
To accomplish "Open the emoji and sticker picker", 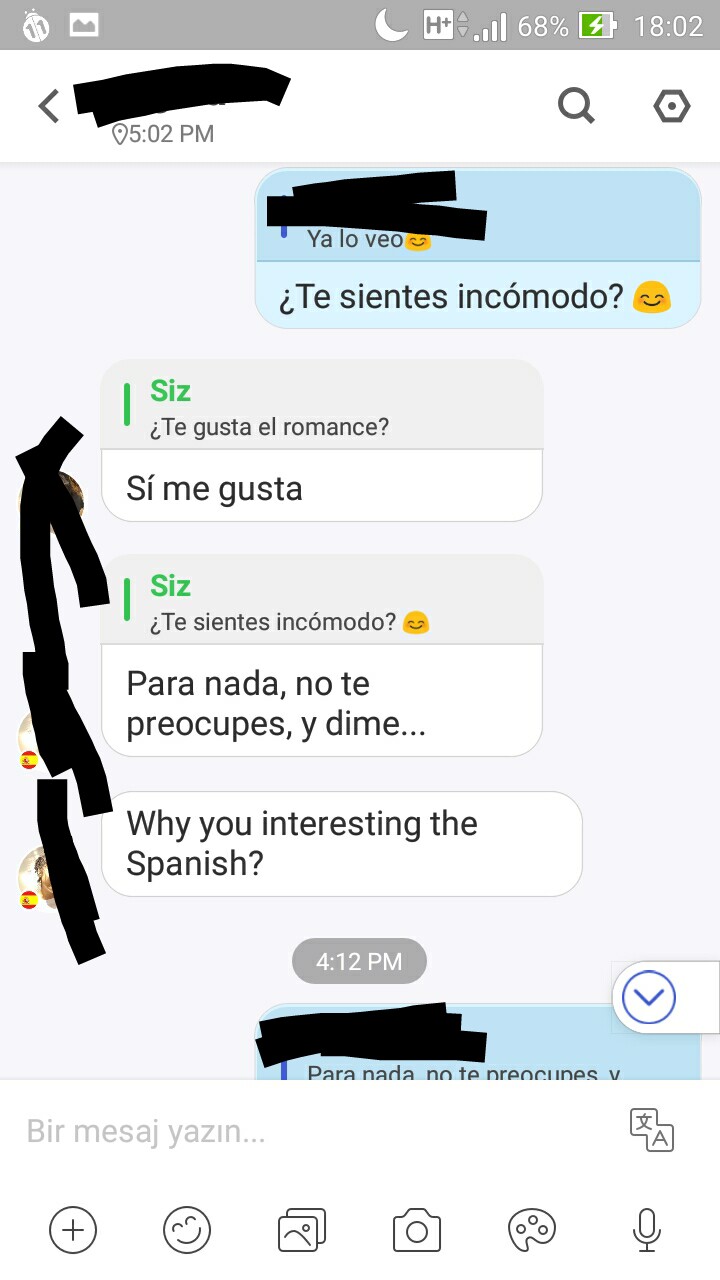I will (187, 1229).
